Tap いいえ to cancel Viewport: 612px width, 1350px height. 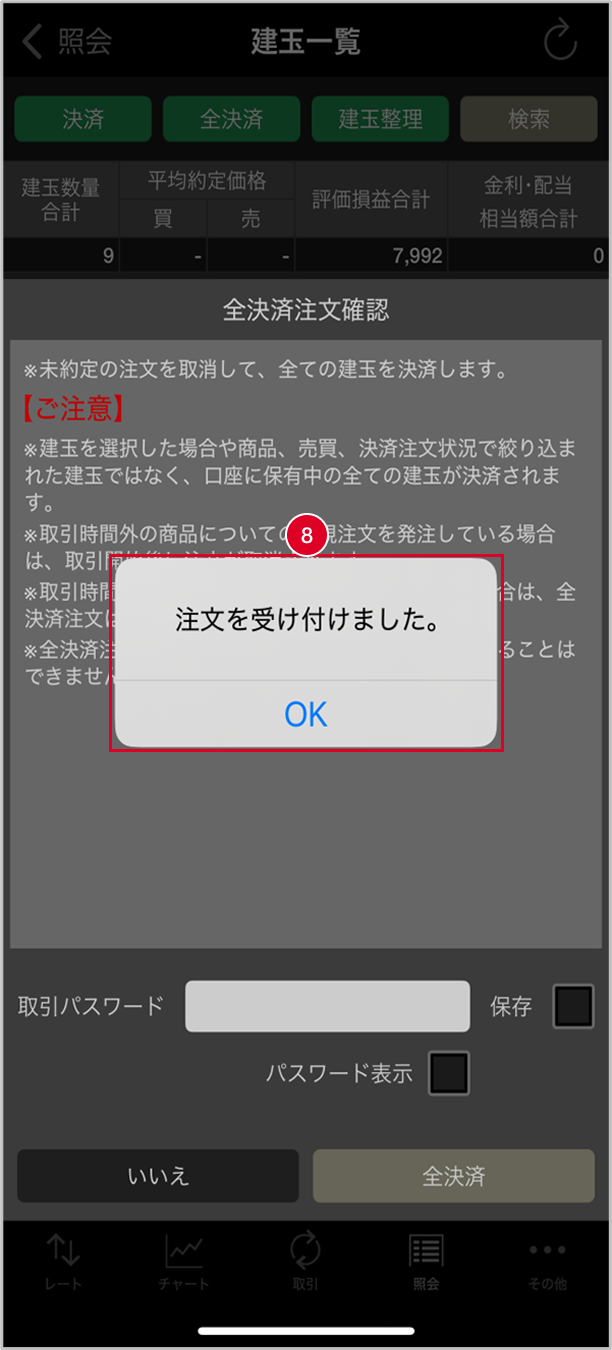pos(158,1176)
